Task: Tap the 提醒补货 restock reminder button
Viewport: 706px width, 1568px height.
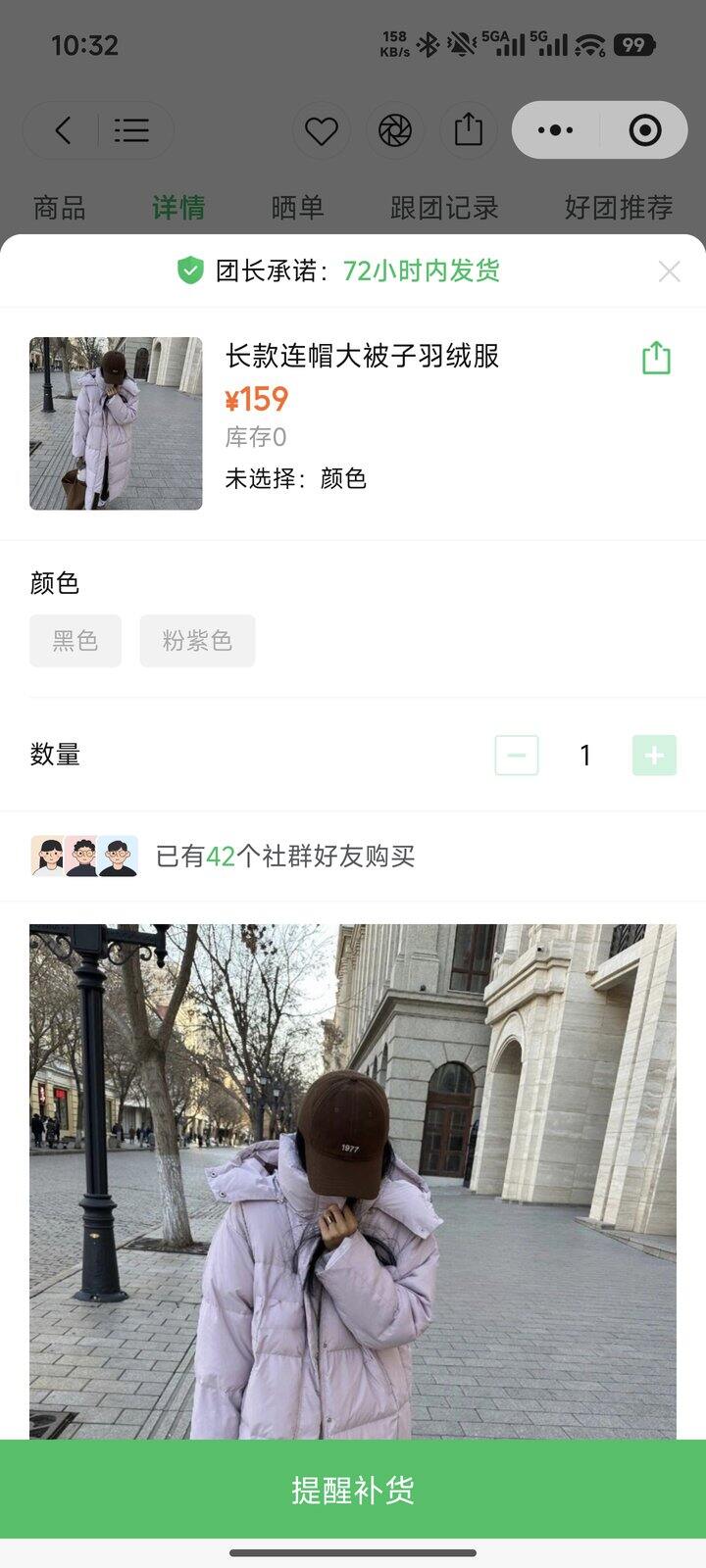Action: 353,1490
